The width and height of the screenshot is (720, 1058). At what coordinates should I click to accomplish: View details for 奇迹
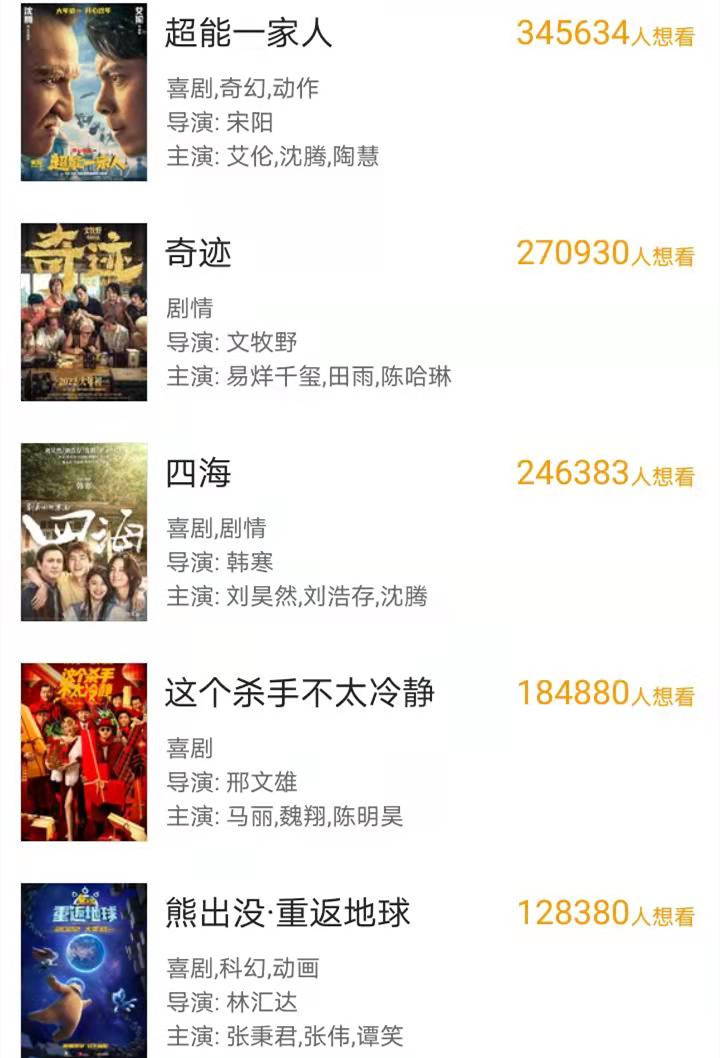point(198,254)
